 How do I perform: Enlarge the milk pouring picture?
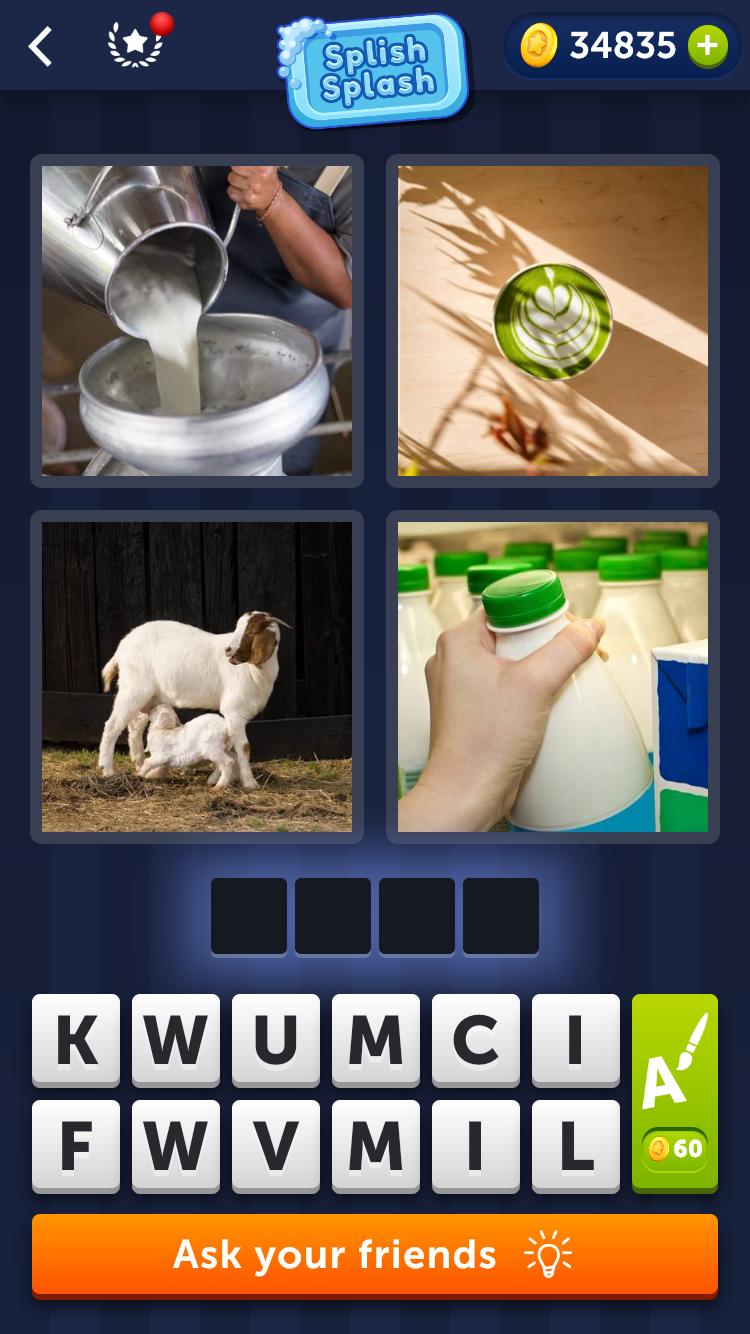(197, 321)
